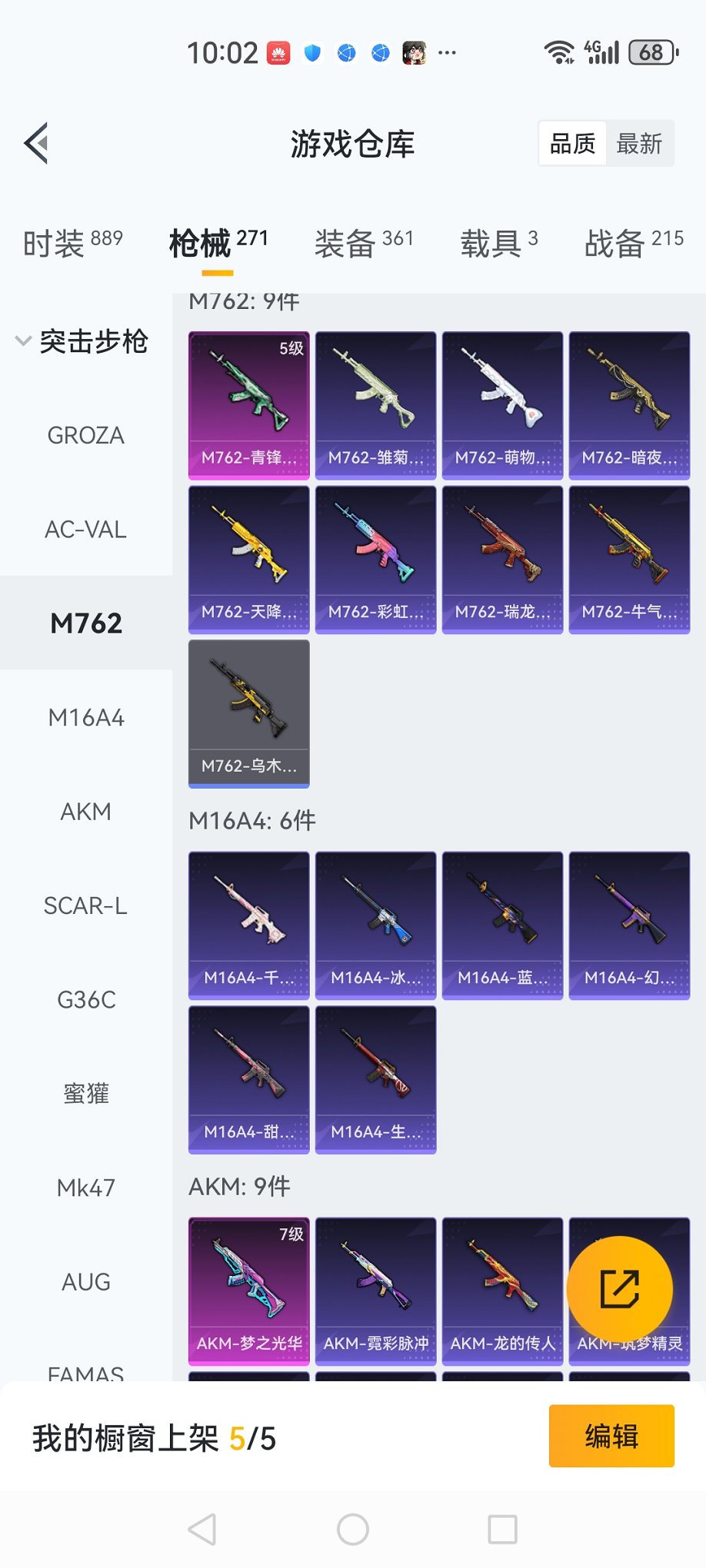
Task: Open the 载具 tab
Action: point(498,243)
